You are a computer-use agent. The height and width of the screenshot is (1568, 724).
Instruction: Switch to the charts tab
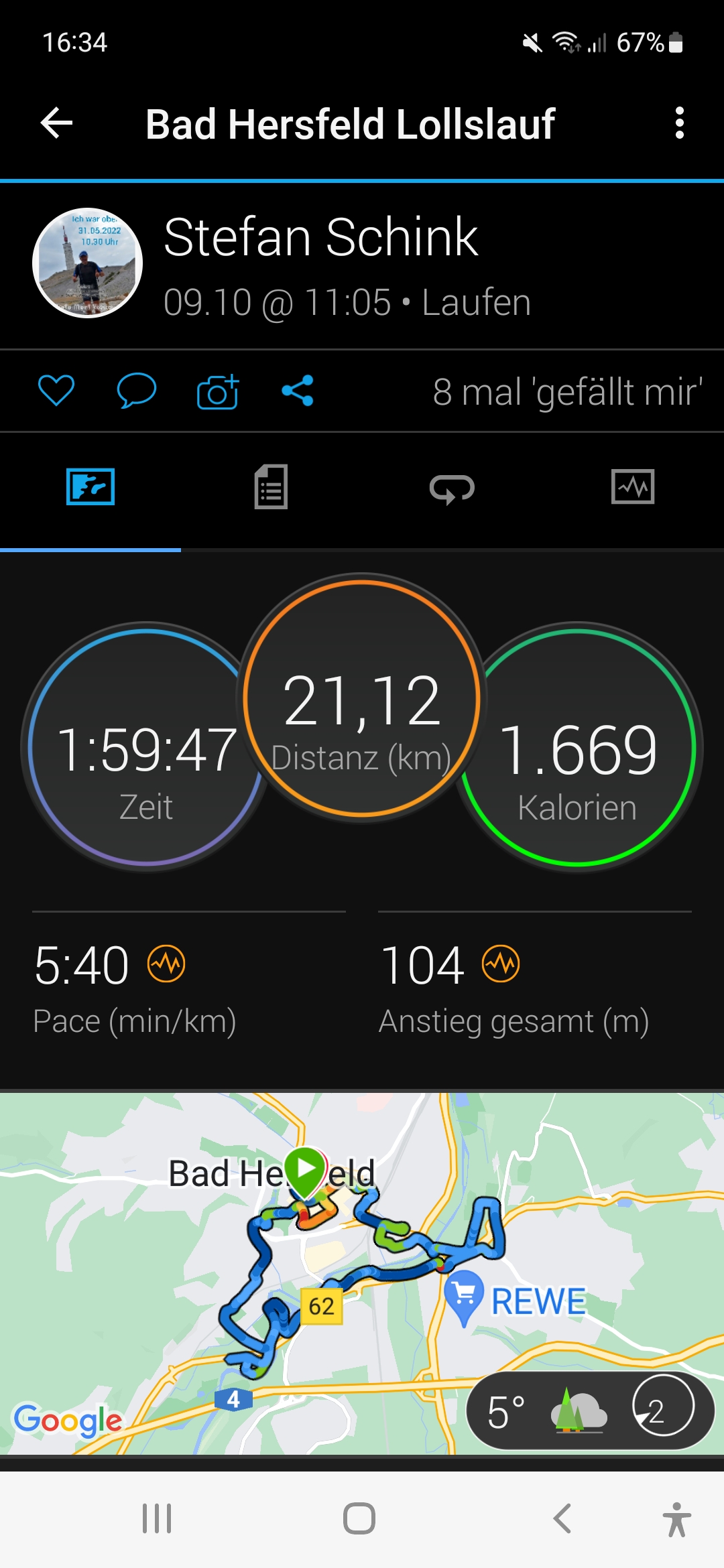633,487
